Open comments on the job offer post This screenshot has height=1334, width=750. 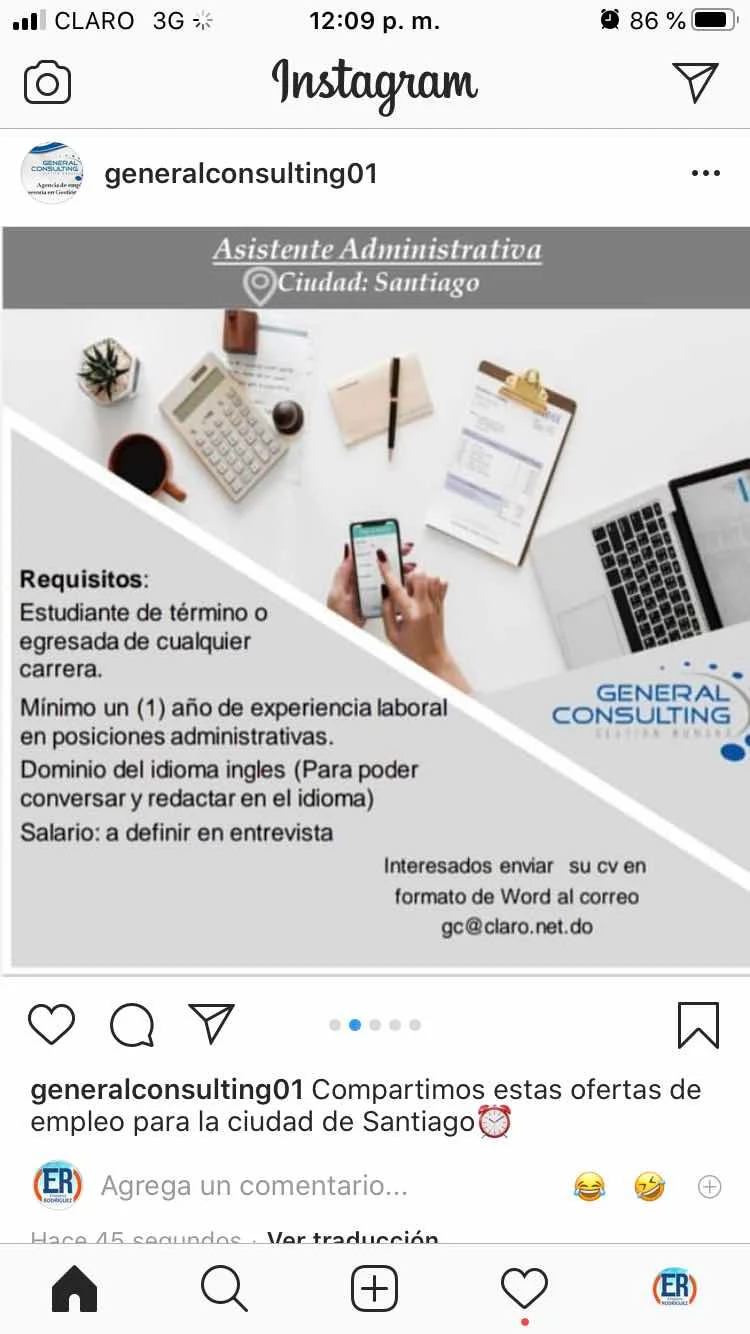tap(132, 1025)
